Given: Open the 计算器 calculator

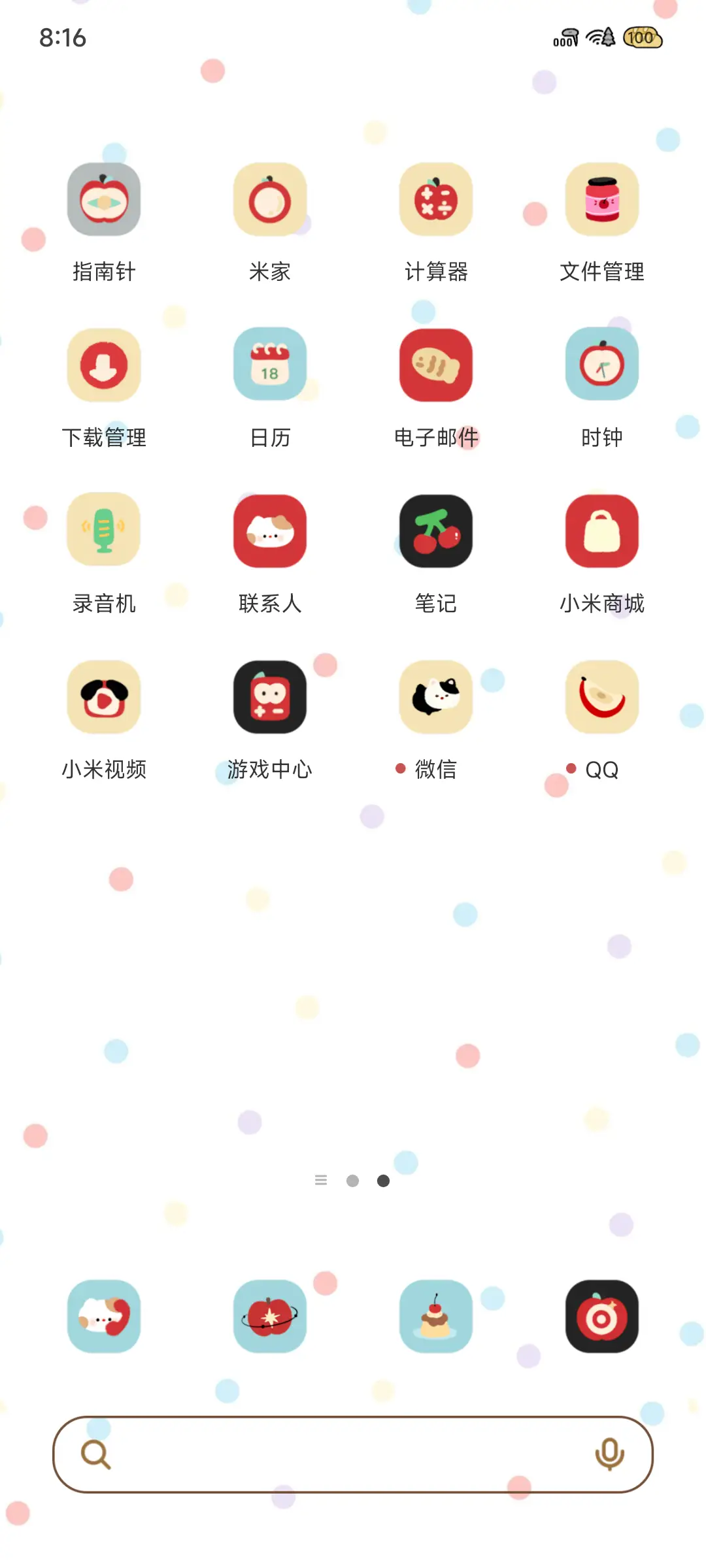Looking at the screenshot, I should pyautogui.click(x=436, y=200).
